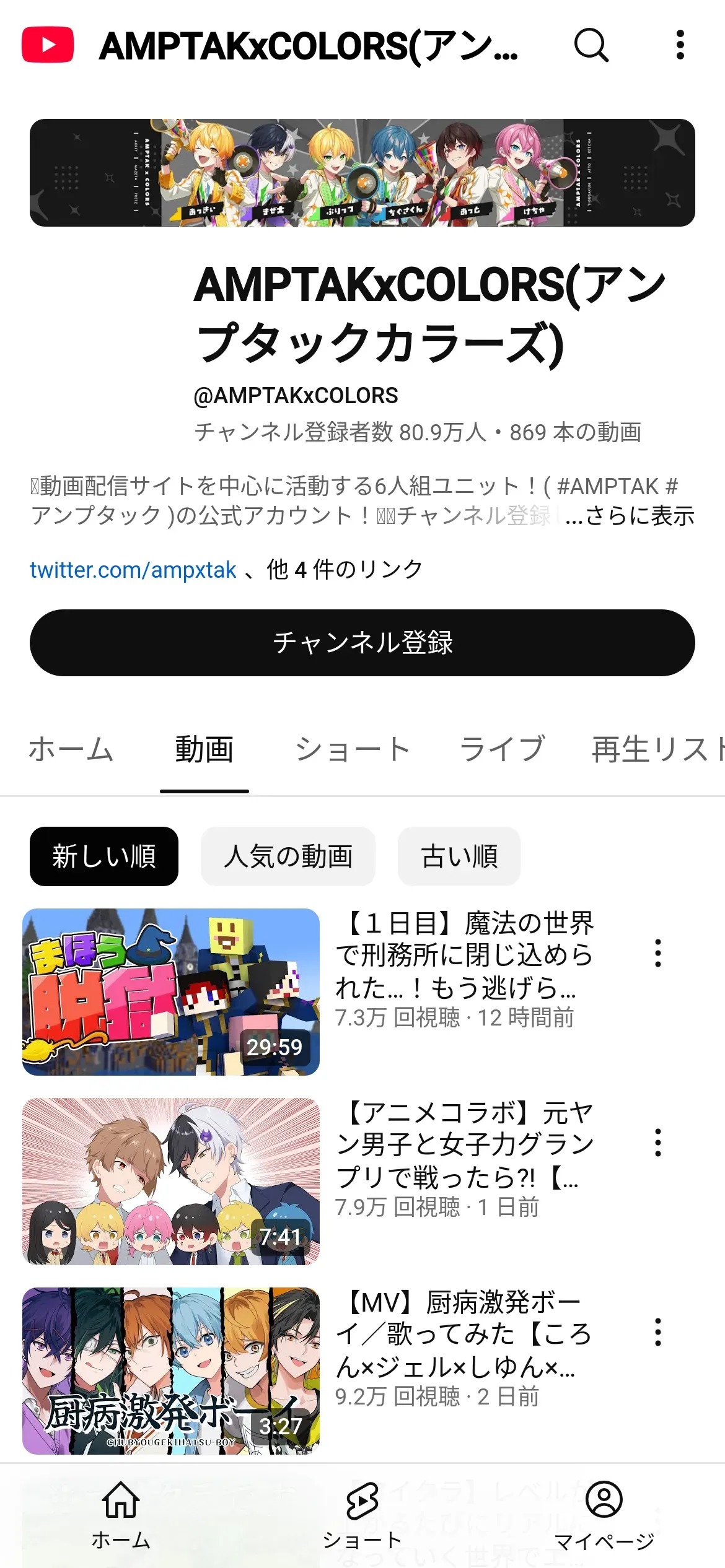Open the top-right overflow menu
This screenshot has height=1568, width=725.
click(680, 45)
